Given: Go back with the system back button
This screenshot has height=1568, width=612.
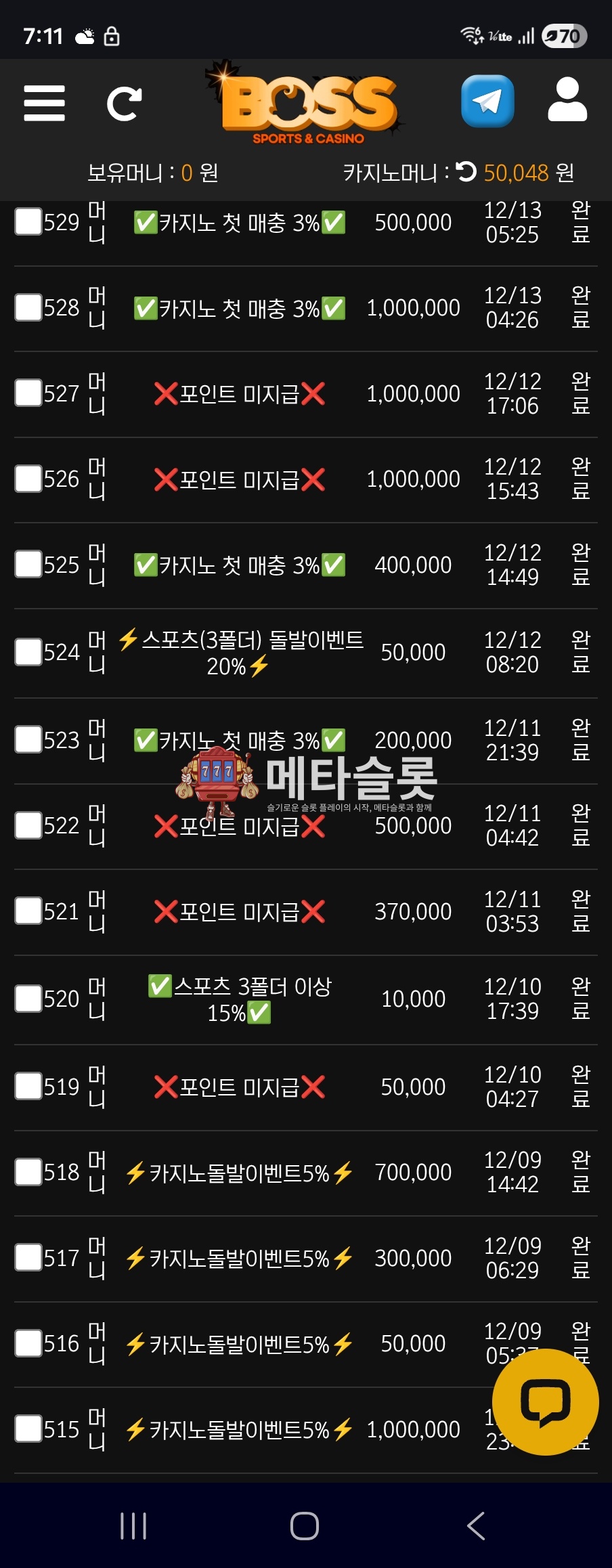Looking at the screenshot, I should click(476, 1526).
